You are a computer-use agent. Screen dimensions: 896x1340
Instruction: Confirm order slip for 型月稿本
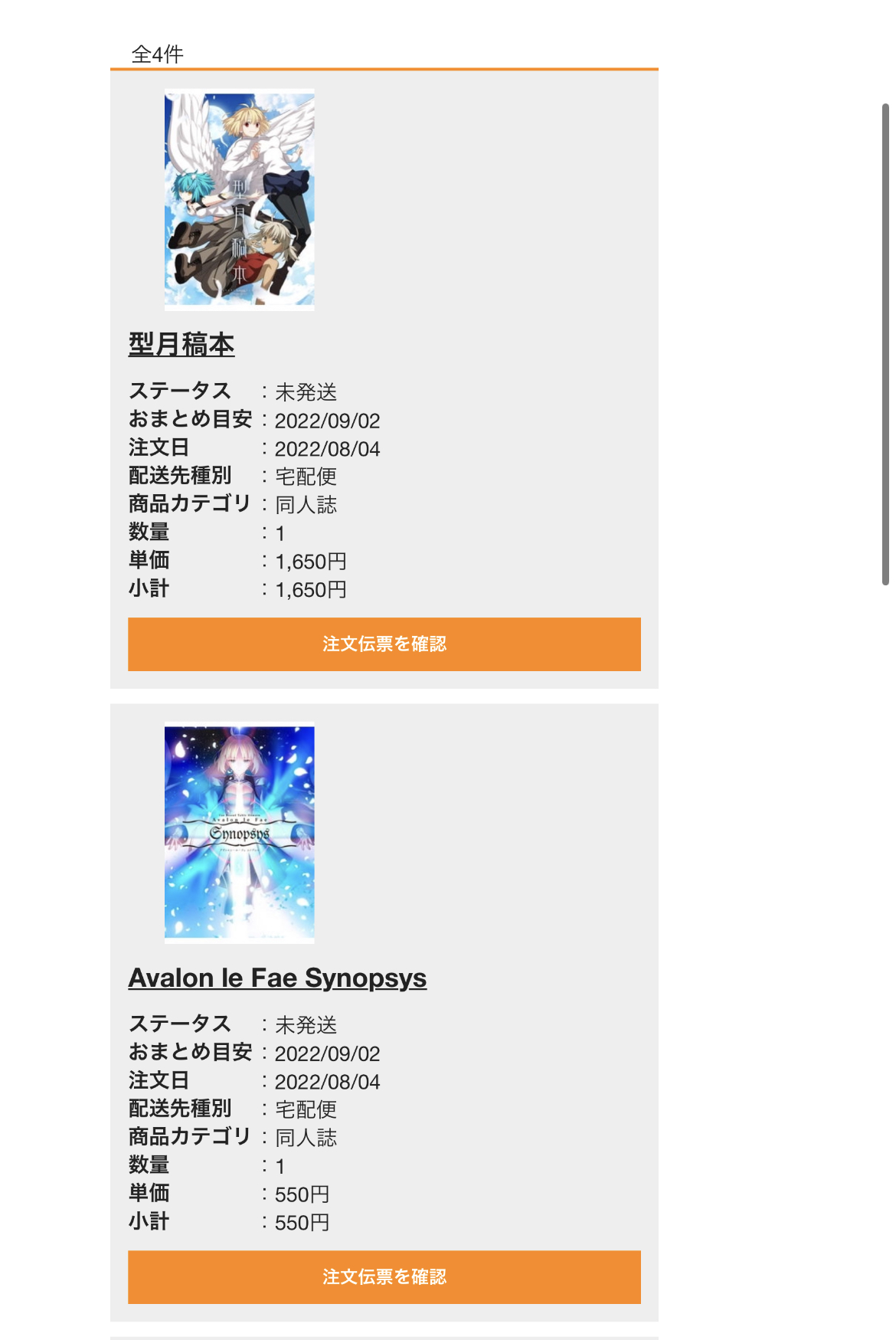384,644
